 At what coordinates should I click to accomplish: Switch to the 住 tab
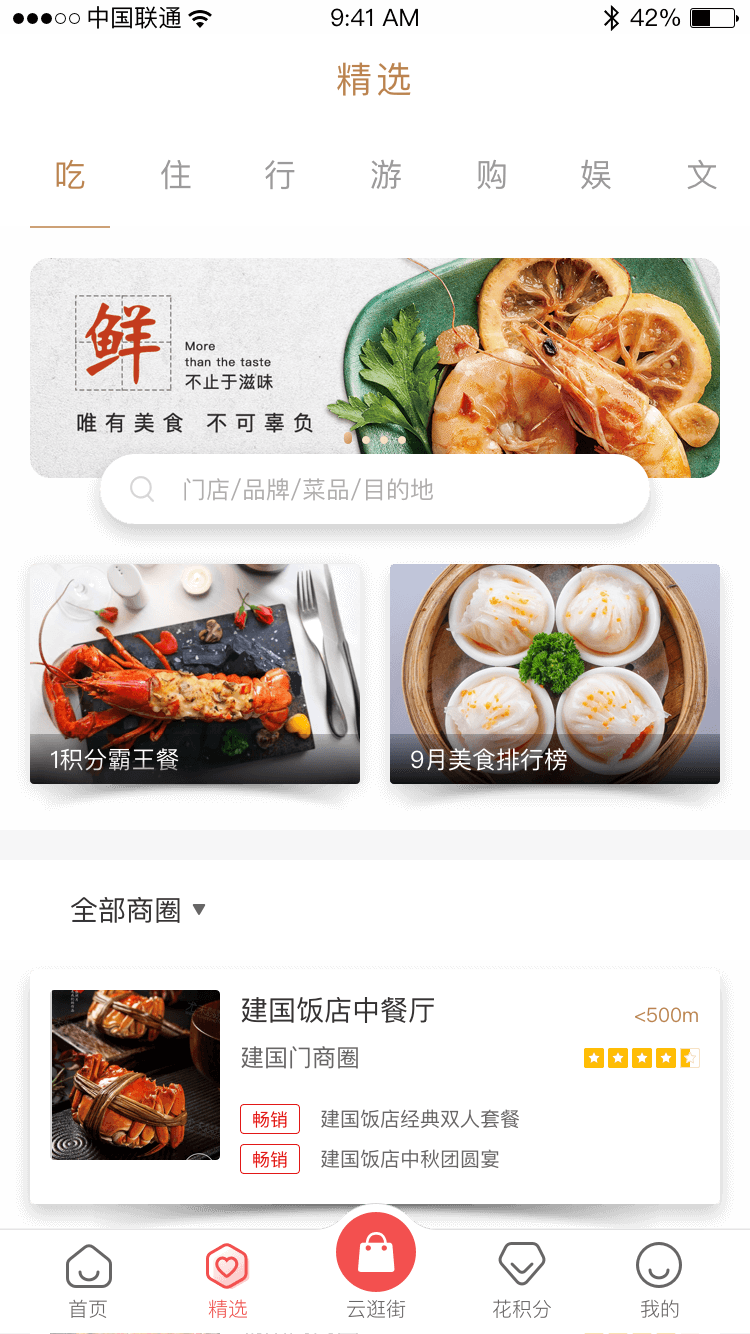click(176, 176)
